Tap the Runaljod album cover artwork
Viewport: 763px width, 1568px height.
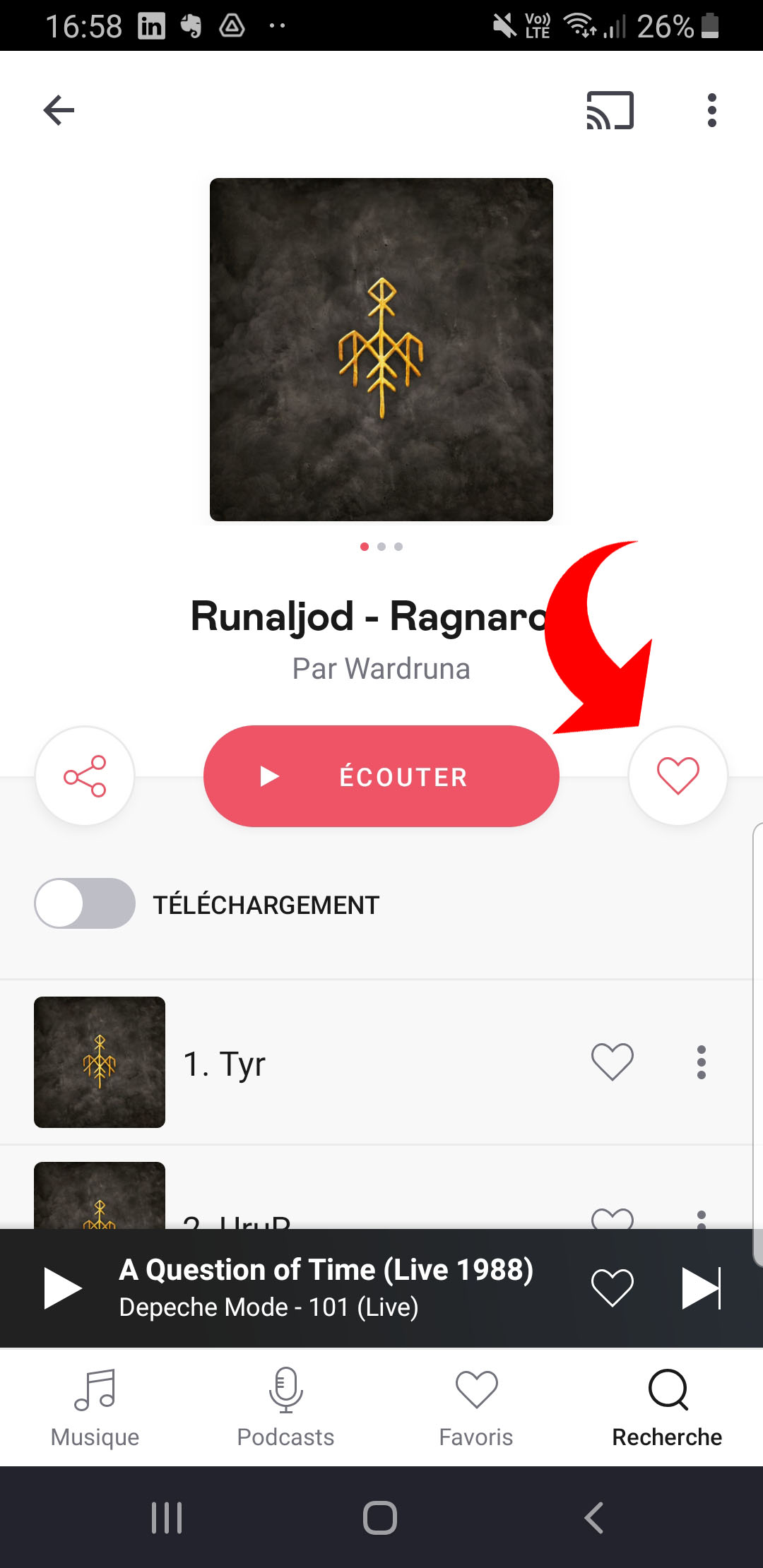click(381, 348)
